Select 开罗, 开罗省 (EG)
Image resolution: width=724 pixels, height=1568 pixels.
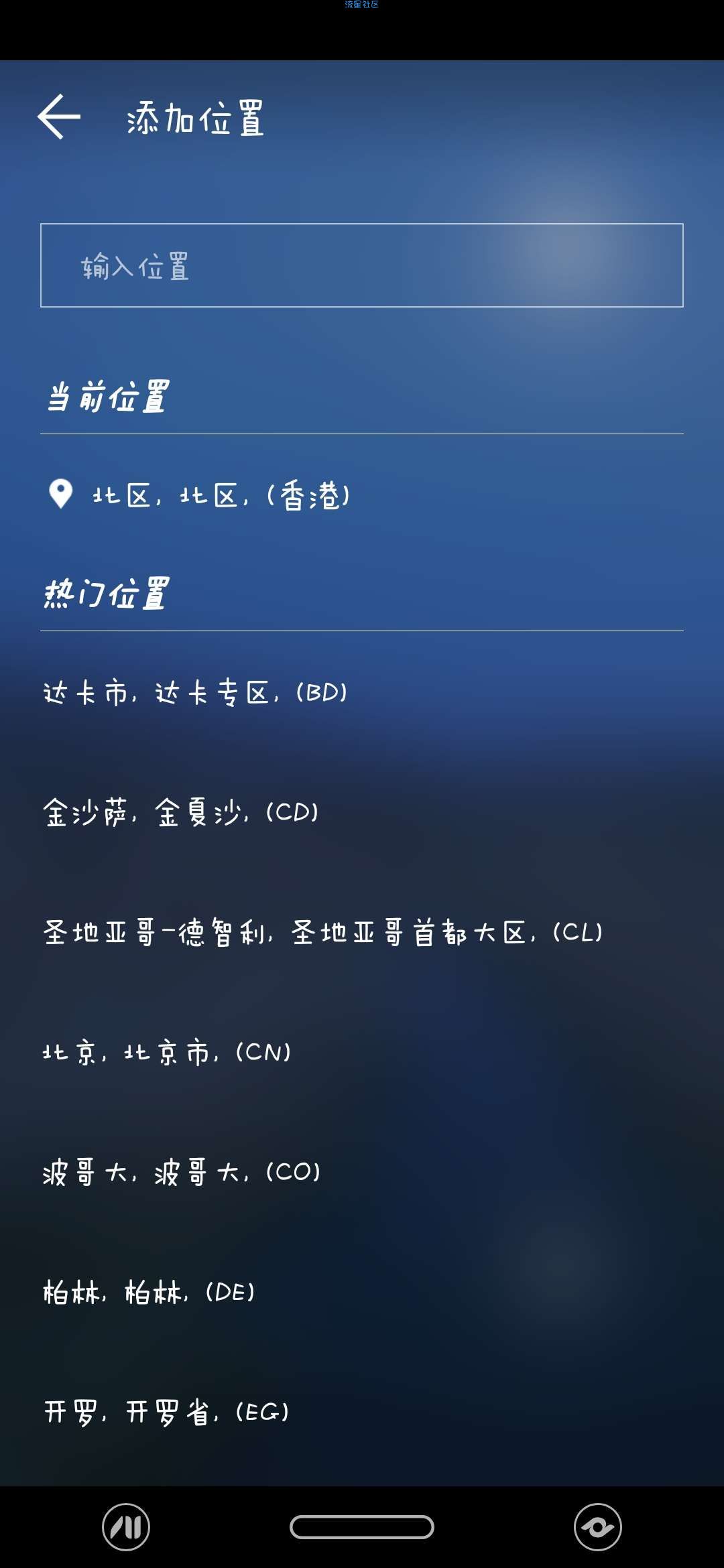[167, 1412]
